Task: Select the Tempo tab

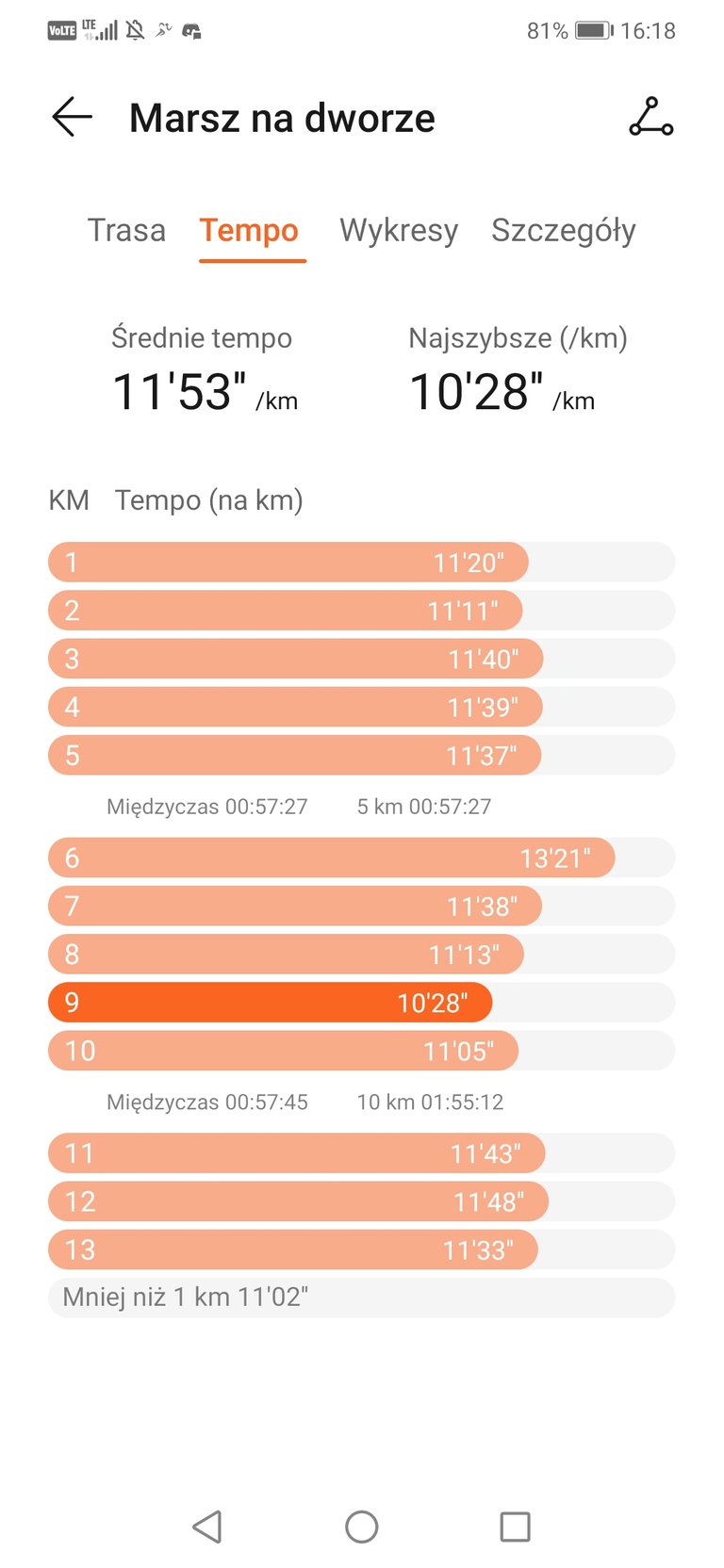Action: [x=249, y=231]
